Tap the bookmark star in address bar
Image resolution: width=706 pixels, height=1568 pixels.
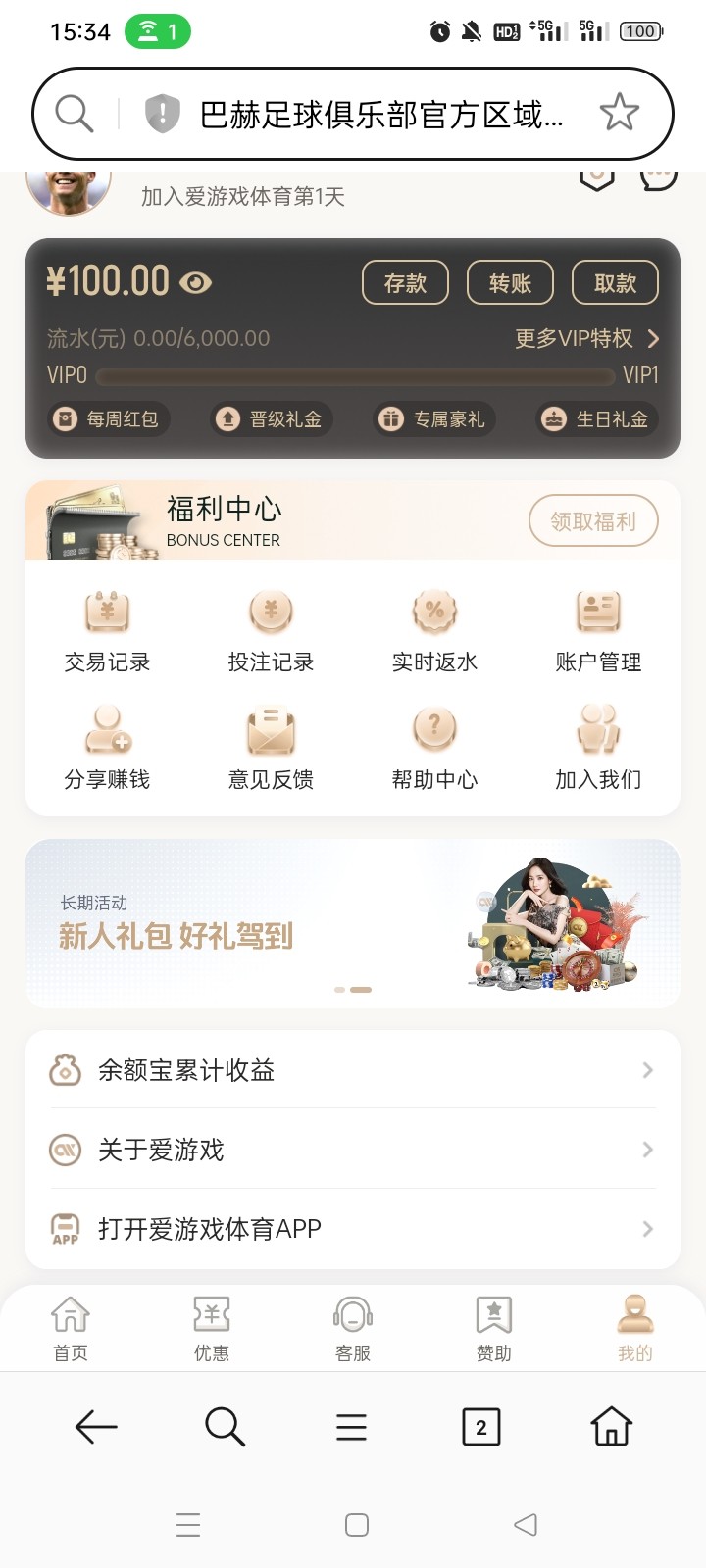[x=621, y=114]
